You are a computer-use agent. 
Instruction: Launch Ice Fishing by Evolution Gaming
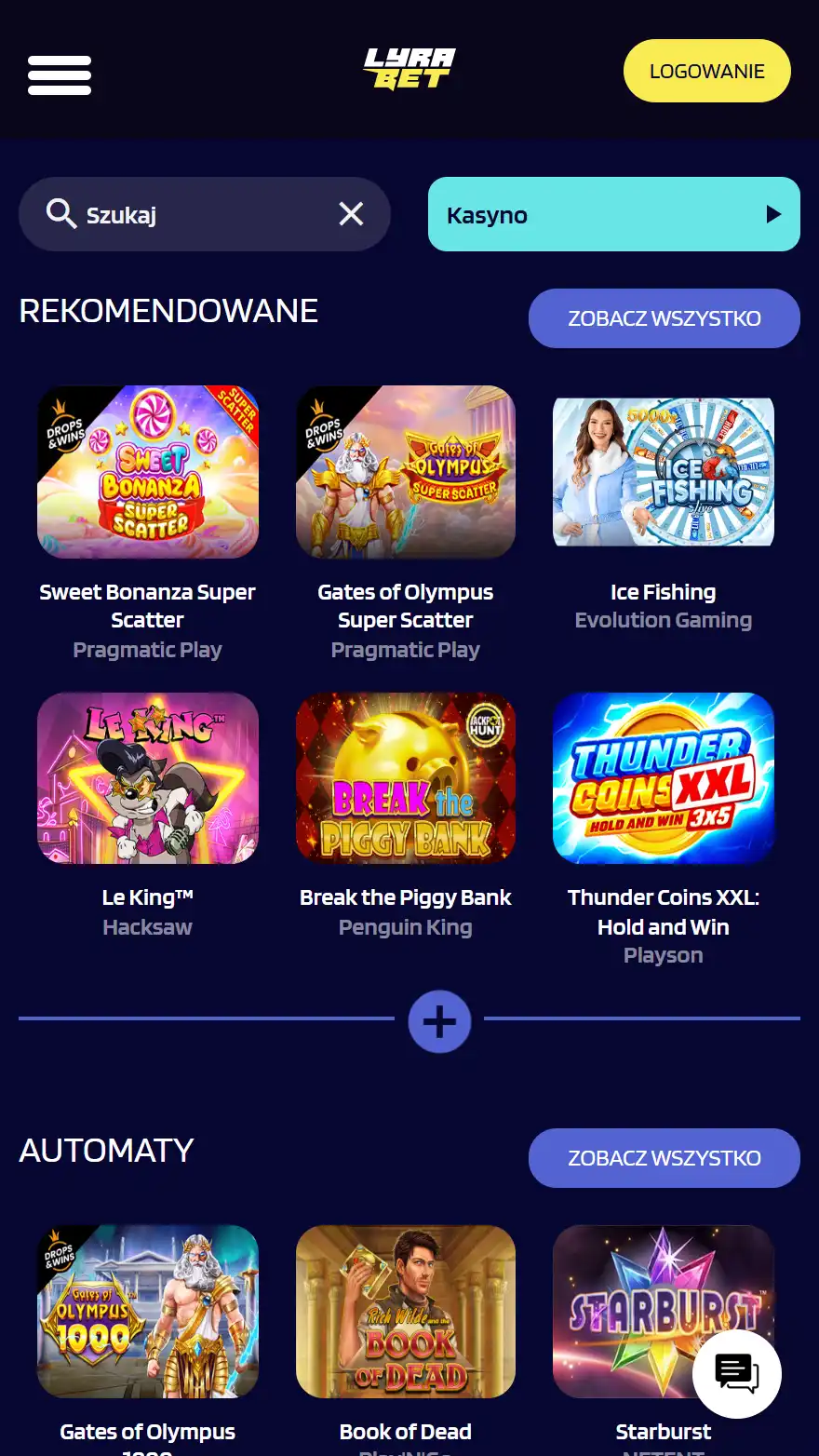pos(664,473)
